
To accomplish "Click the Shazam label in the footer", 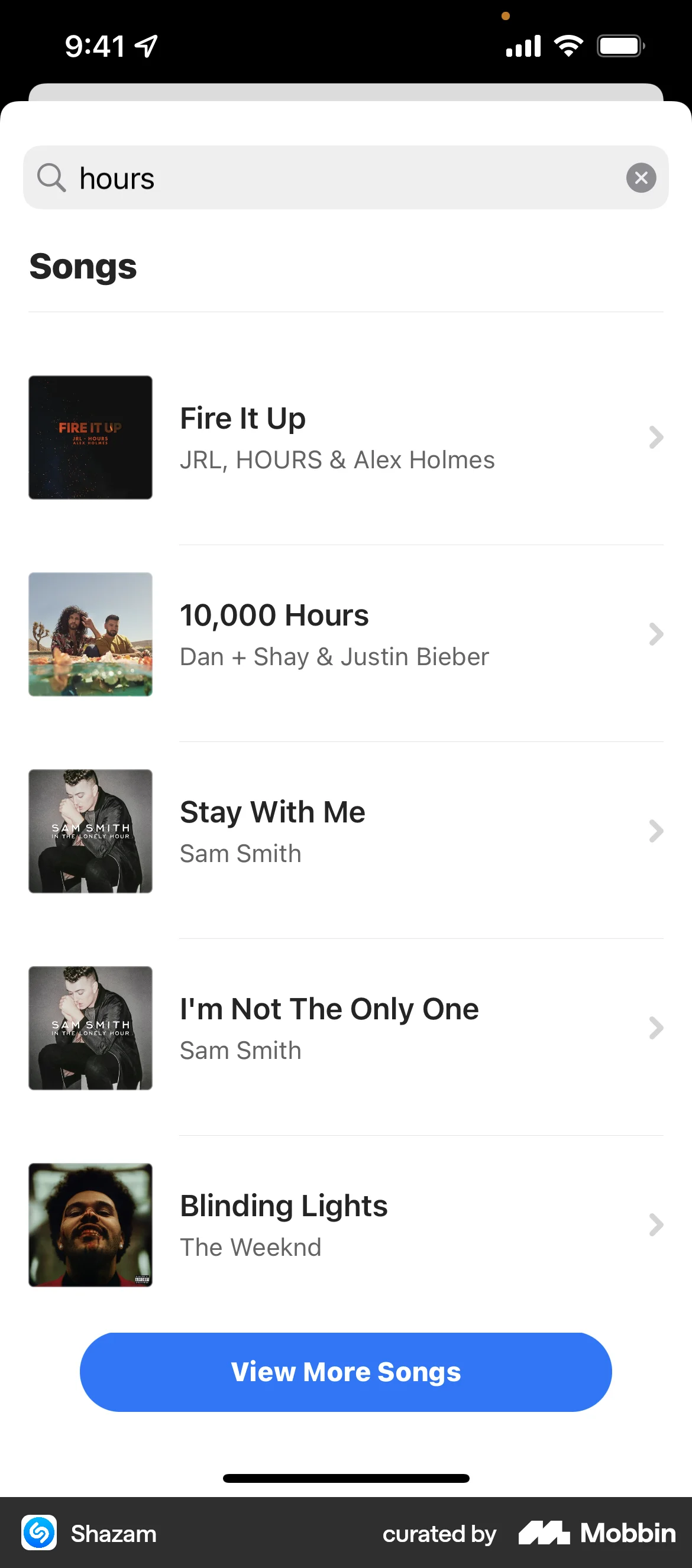I will [x=113, y=1533].
